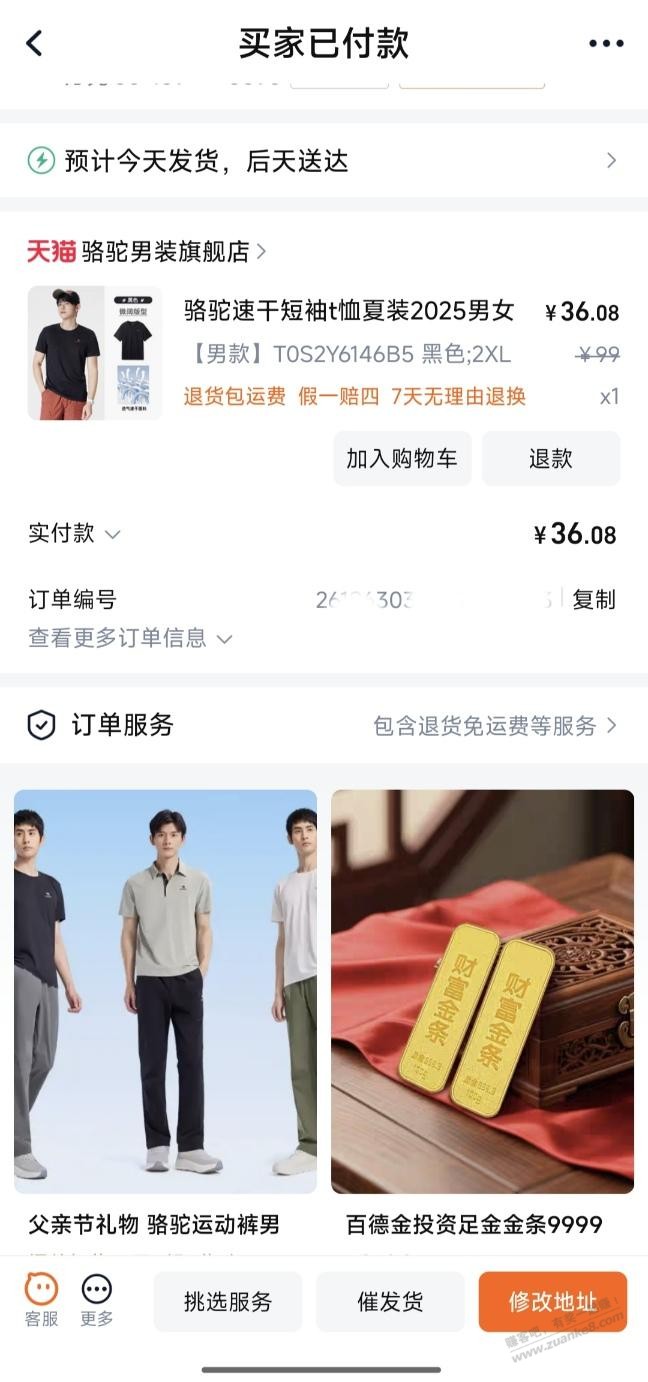This screenshot has width=648, height=1382.
Task: Urge shipment with 催发货
Action: click(x=390, y=1302)
